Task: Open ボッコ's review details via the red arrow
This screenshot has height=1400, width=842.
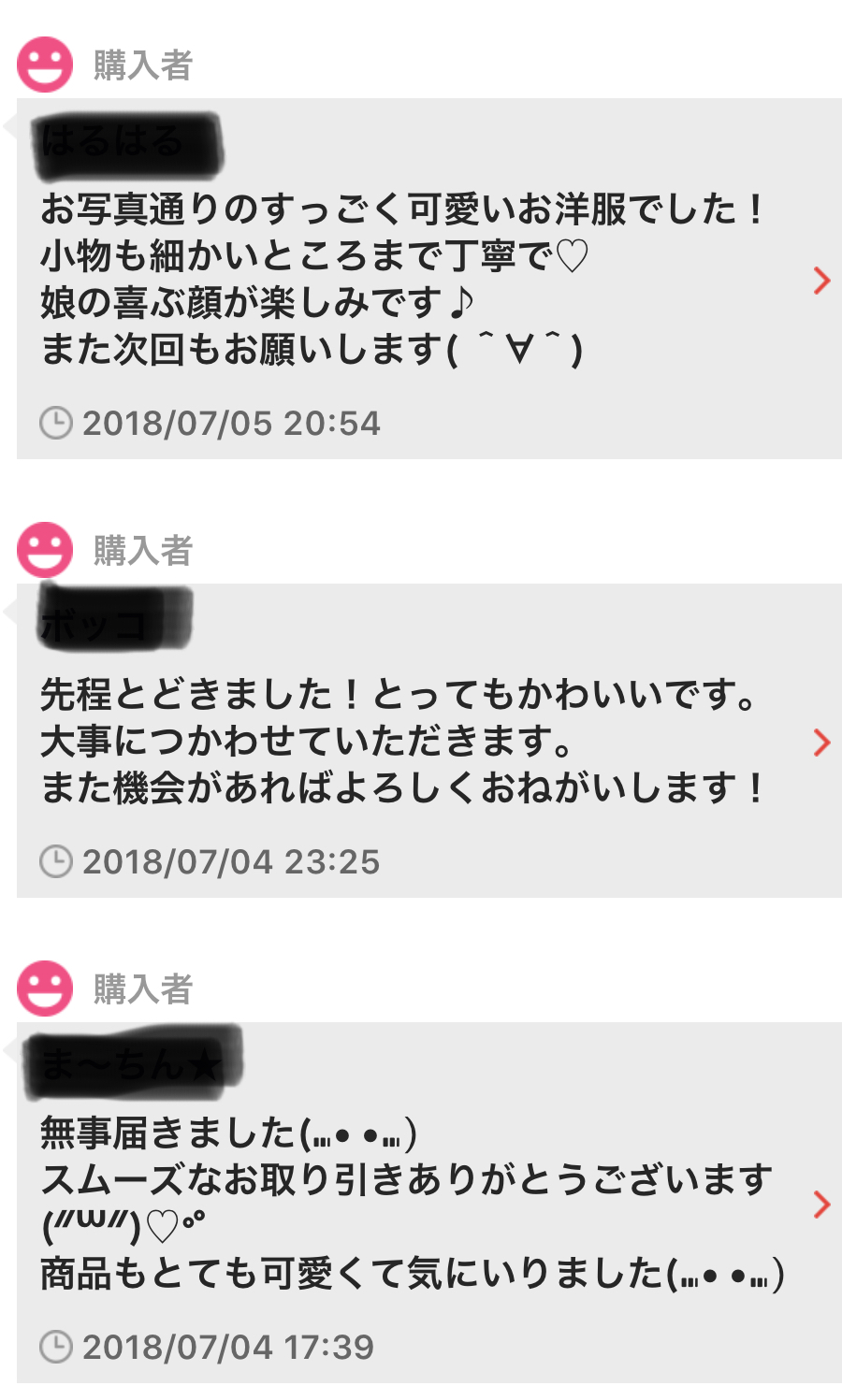Action: (x=820, y=743)
